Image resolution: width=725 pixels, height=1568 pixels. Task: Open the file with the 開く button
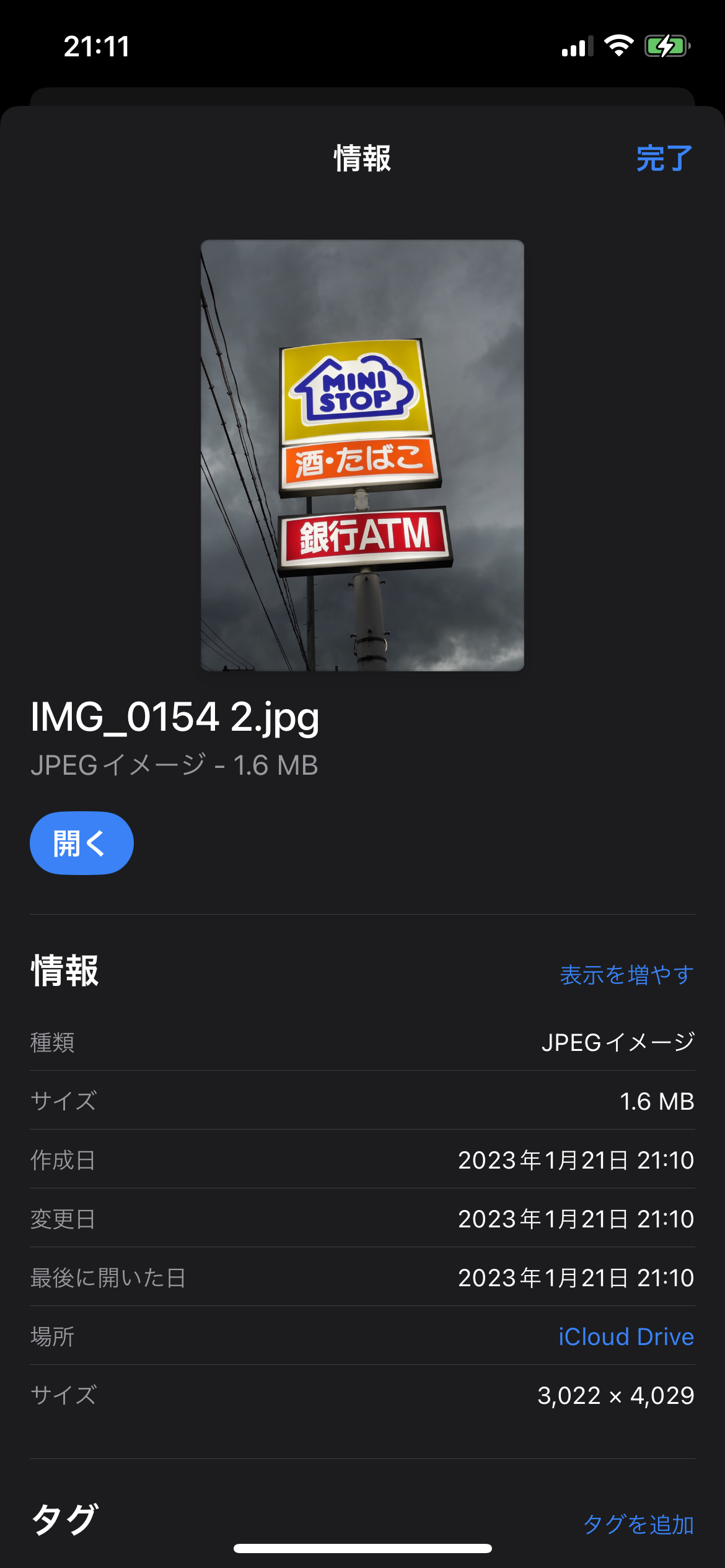82,843
